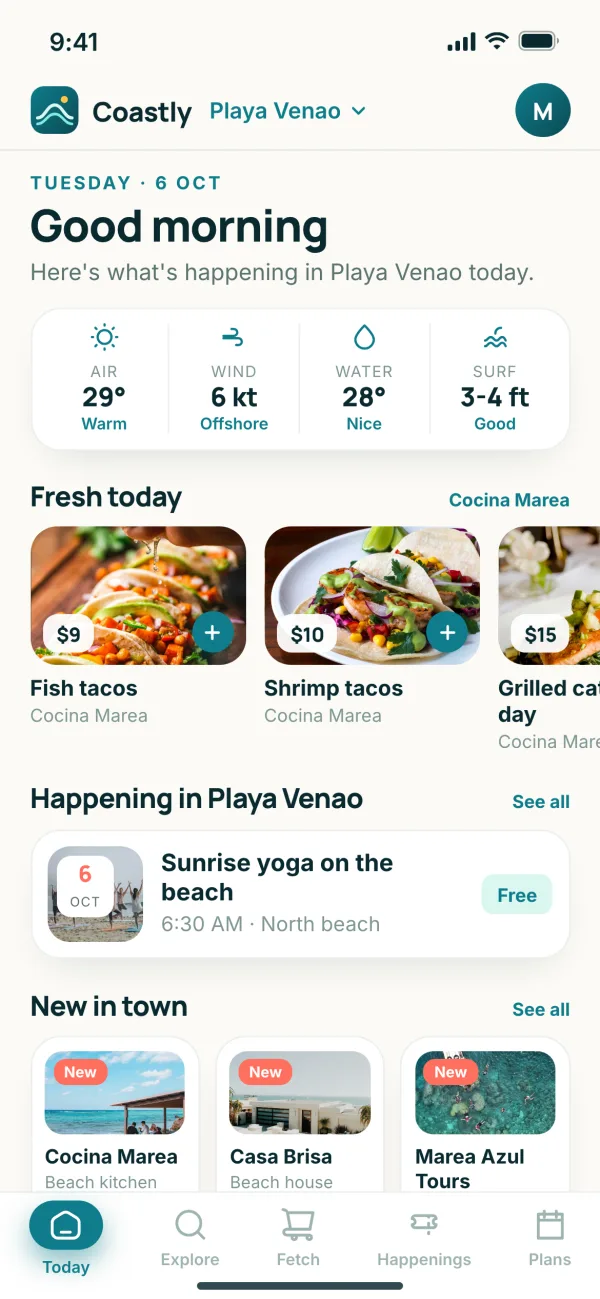600x1299 pixels.
Task: Open the Playa Venao location dropdown
Action: coord(288,111)
